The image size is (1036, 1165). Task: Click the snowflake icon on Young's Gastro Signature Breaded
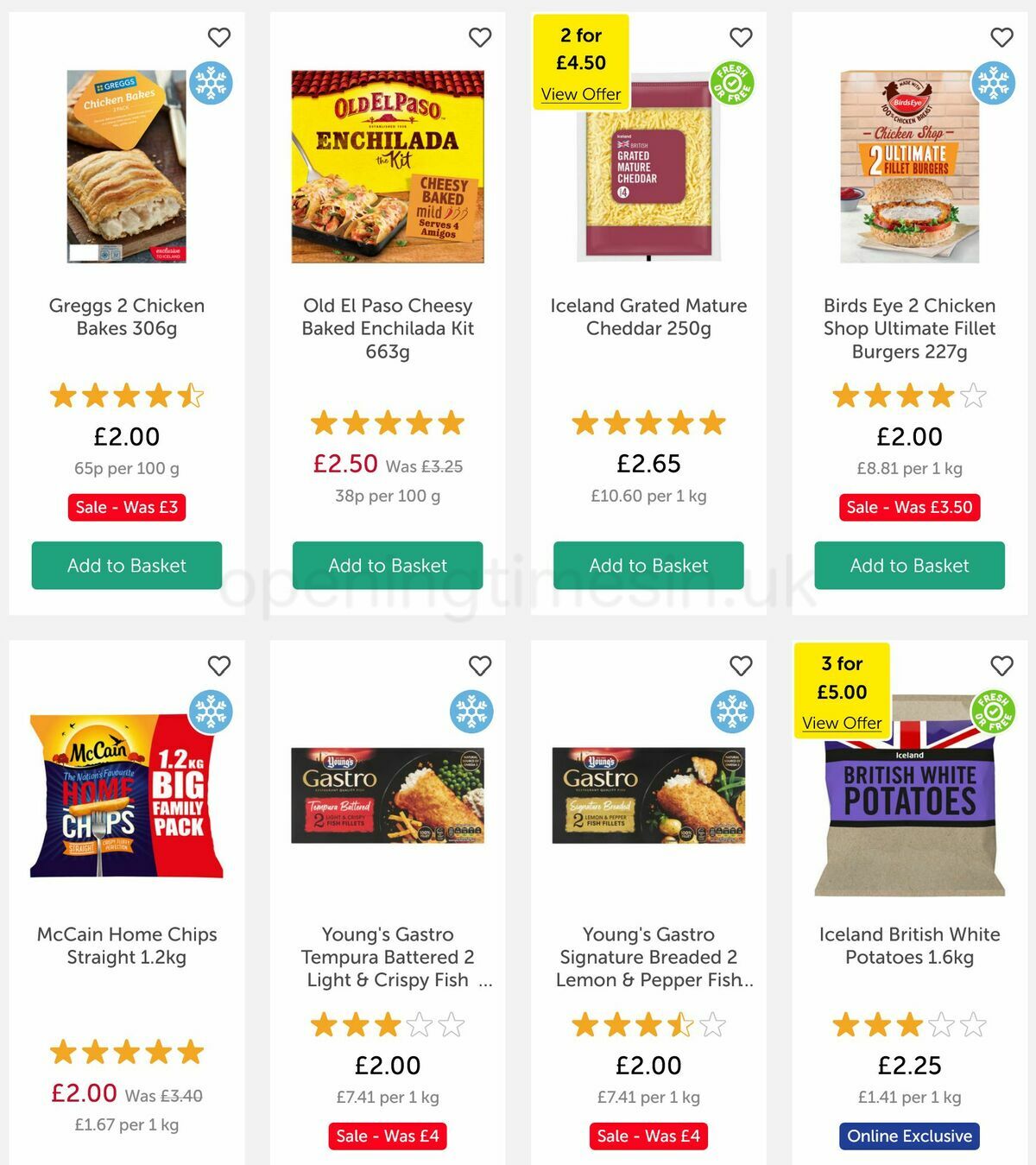pos(734,711)
